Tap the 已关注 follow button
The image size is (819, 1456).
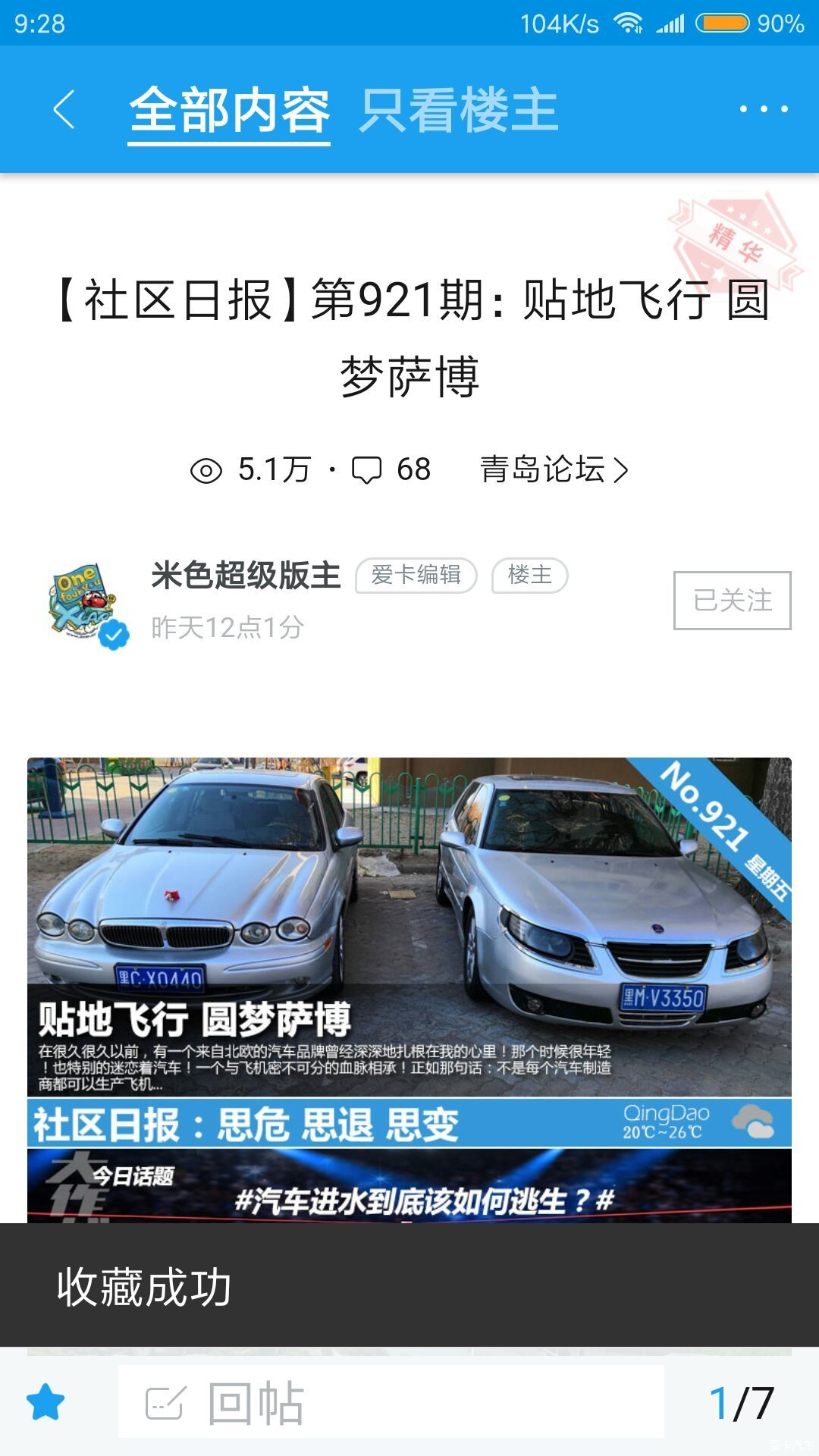click(x=732, y=601)
